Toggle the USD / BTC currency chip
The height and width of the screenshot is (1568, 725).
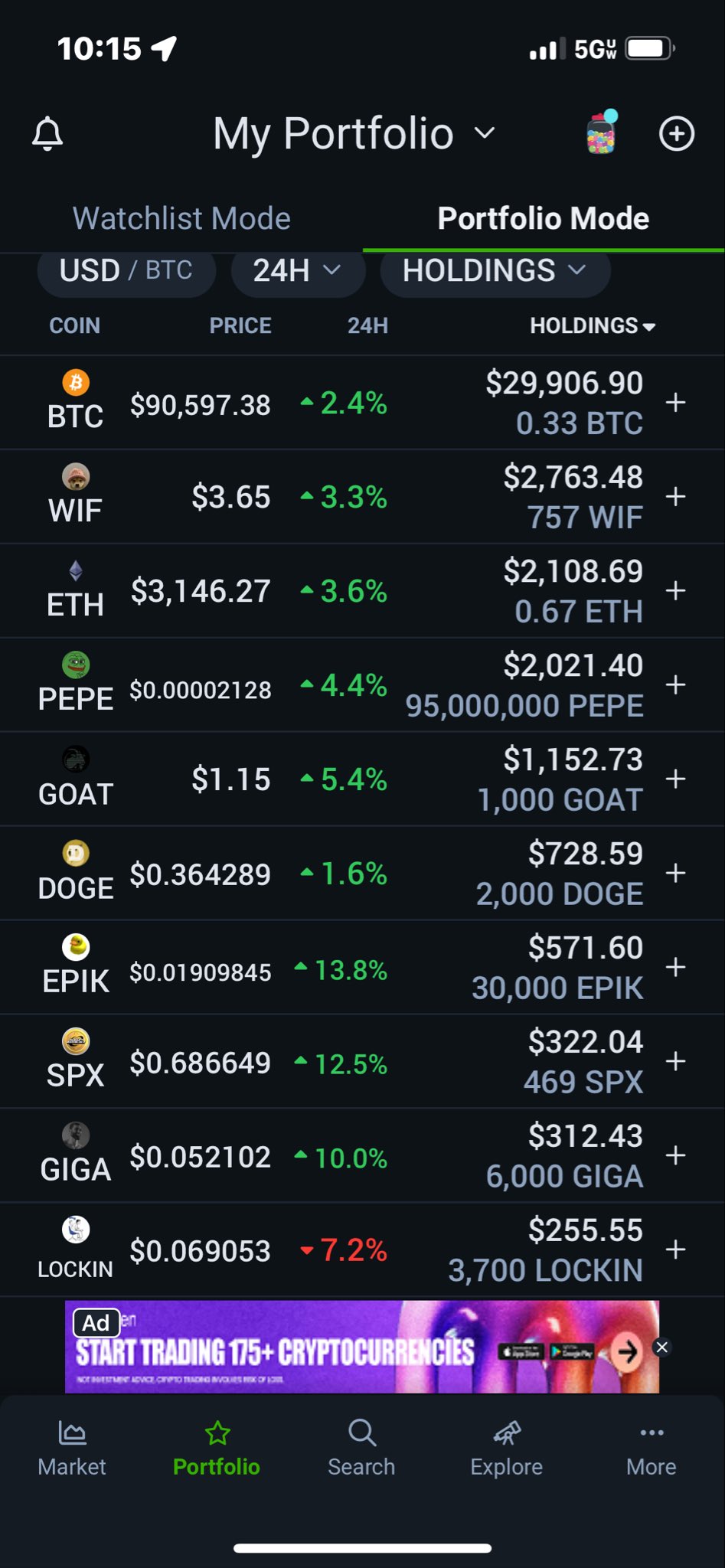(x=126, y=271)
